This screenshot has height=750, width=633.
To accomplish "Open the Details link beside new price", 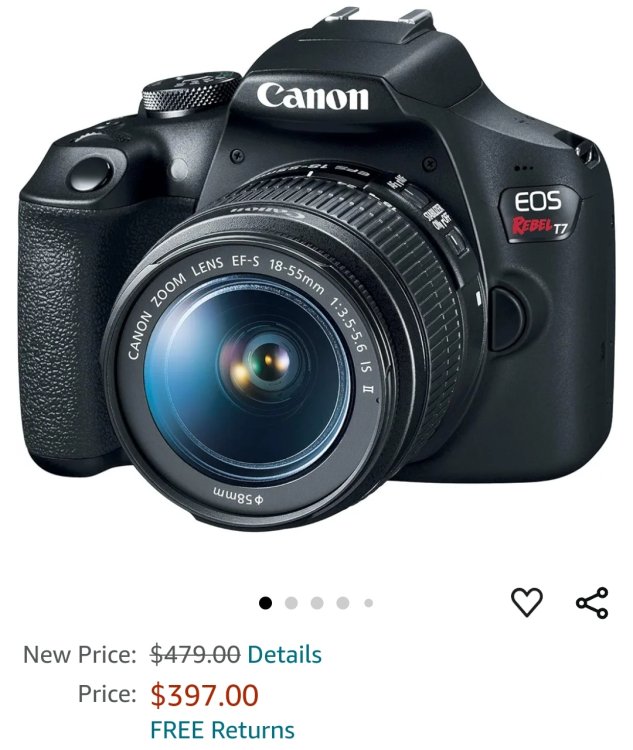I will point(284,655).
